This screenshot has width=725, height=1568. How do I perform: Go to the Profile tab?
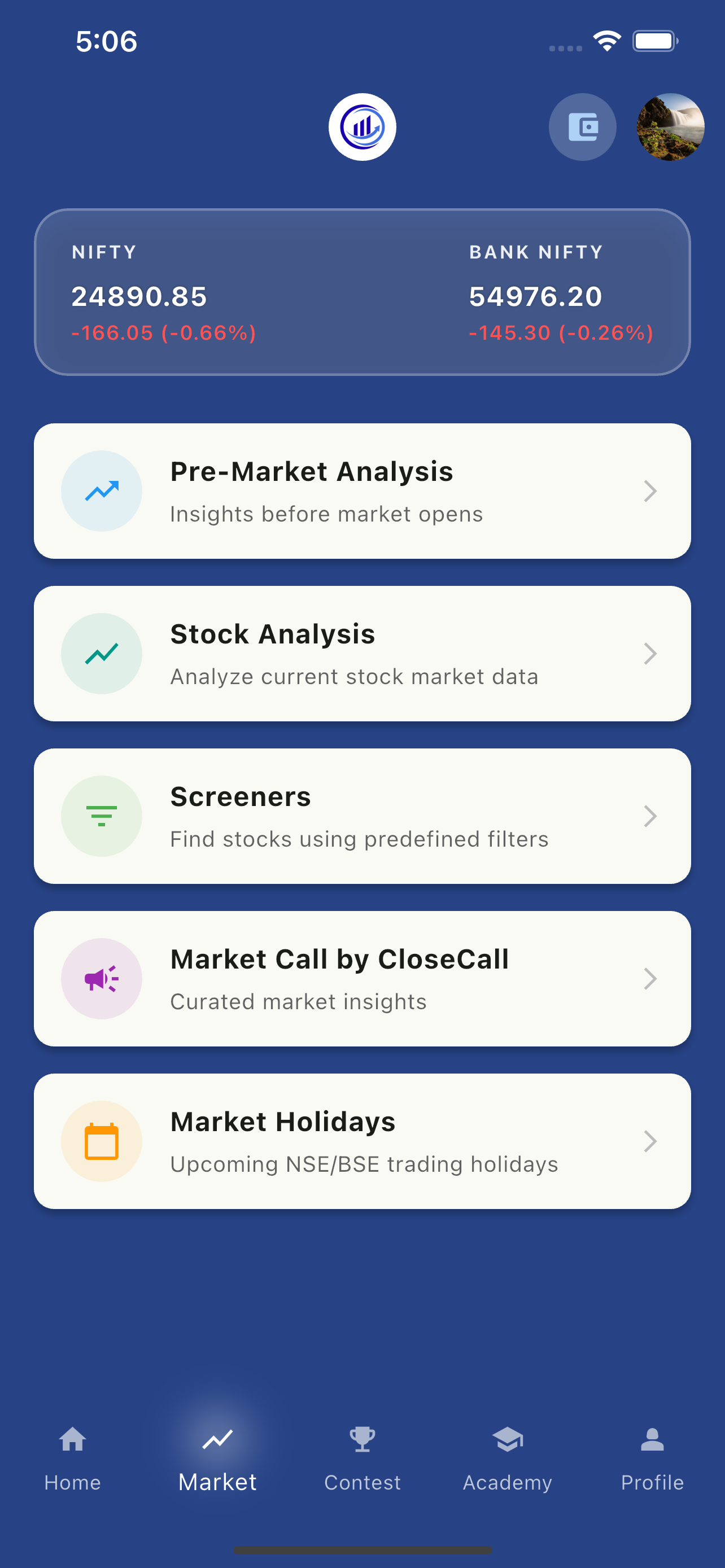click(x=652, y=1459)
